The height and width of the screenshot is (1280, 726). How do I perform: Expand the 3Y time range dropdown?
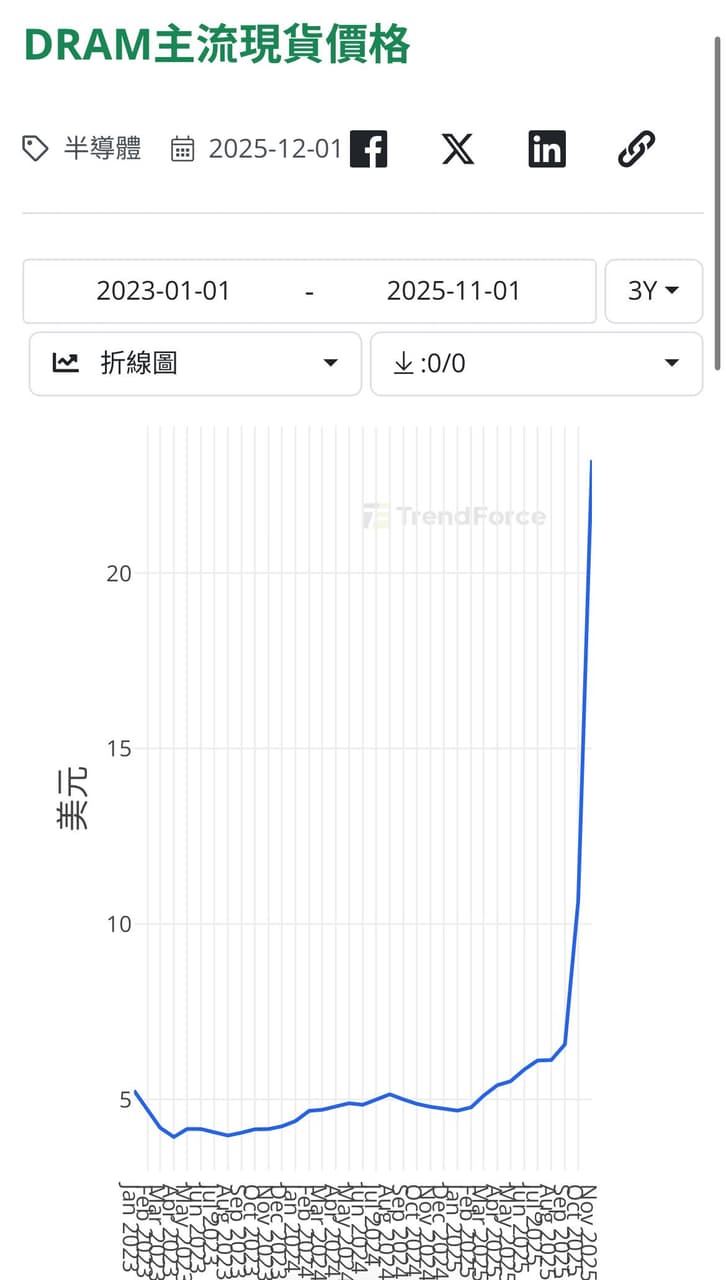click(654, 291)
